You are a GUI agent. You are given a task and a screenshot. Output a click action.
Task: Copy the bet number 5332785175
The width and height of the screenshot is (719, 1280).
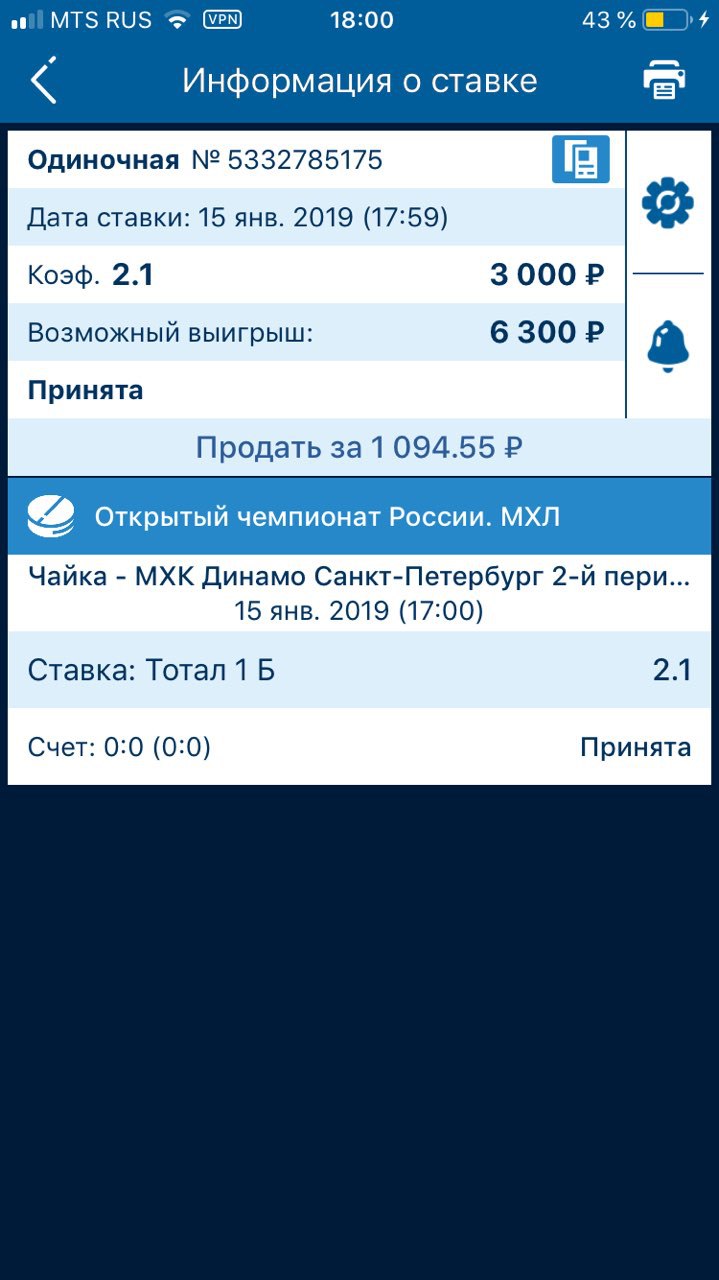pos(580,160)
